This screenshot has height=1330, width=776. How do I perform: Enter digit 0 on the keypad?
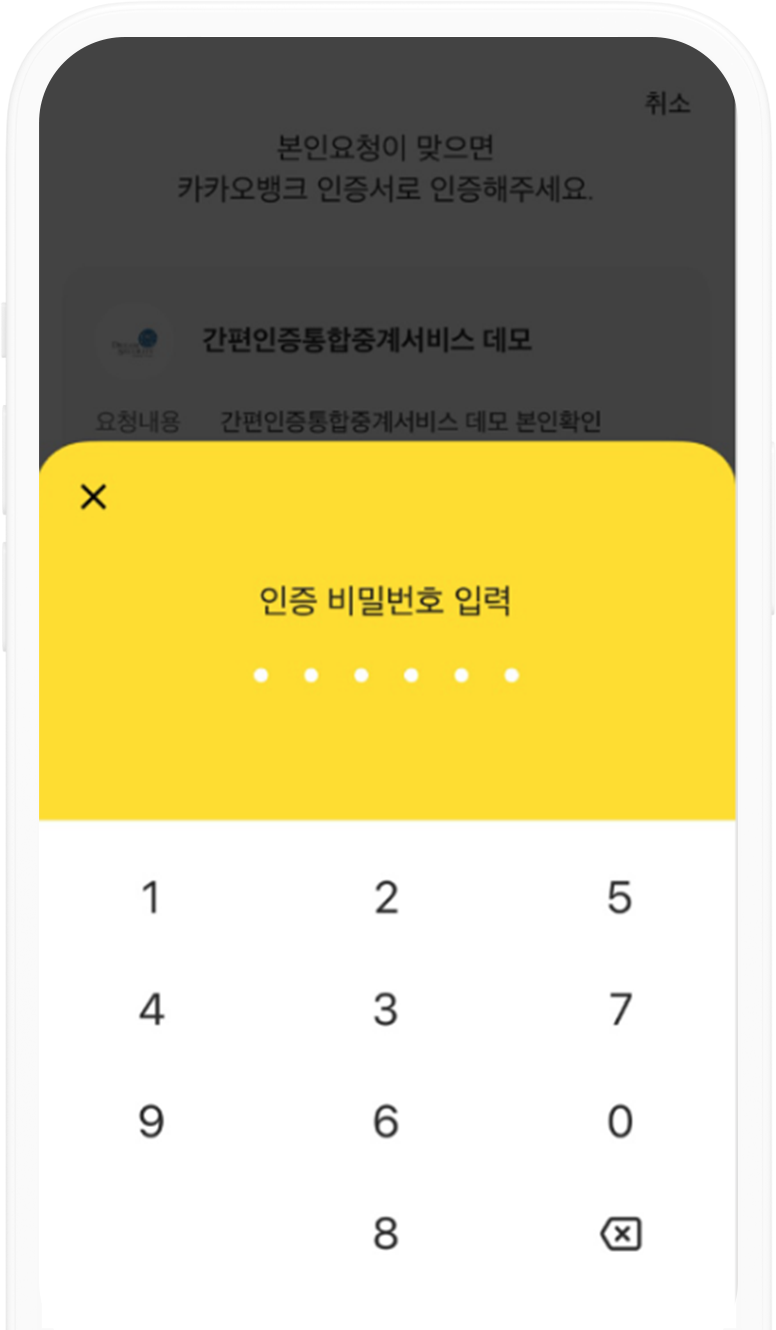tap(620, 1122)
